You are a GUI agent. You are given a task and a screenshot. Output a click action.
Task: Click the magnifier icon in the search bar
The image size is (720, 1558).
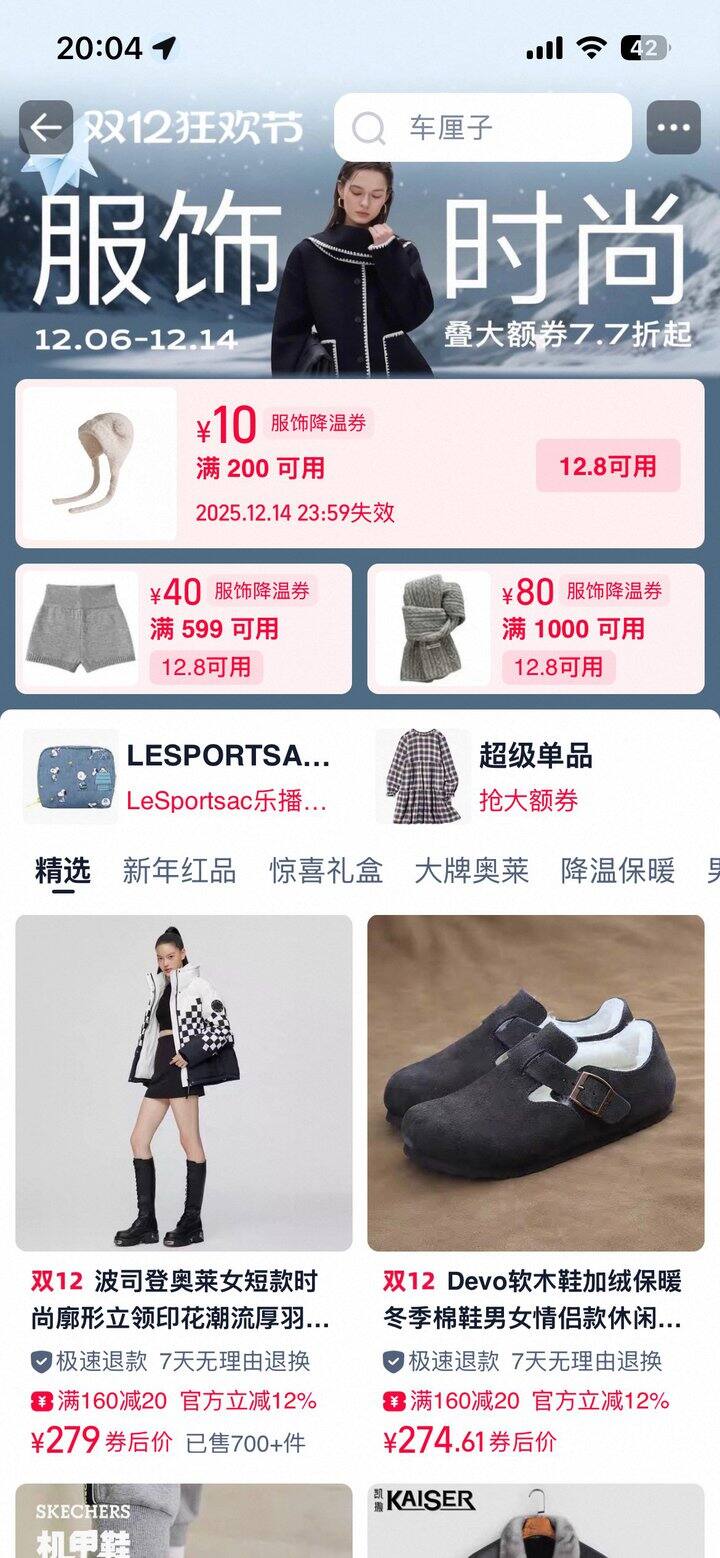pos(370,127)
